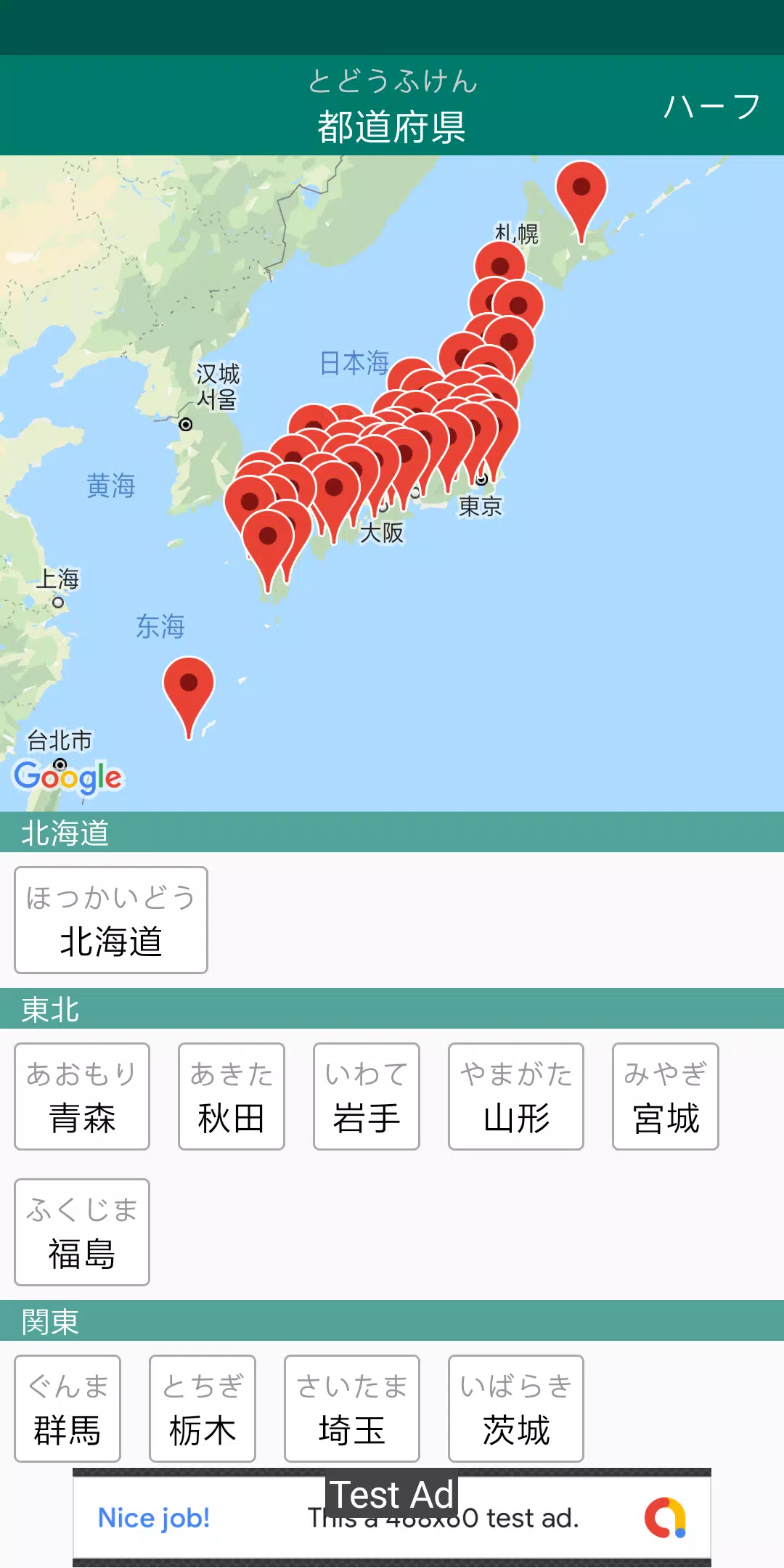Tap the 都道府県 title in the header bar
784x1568 pixels.
click(392, 125)
